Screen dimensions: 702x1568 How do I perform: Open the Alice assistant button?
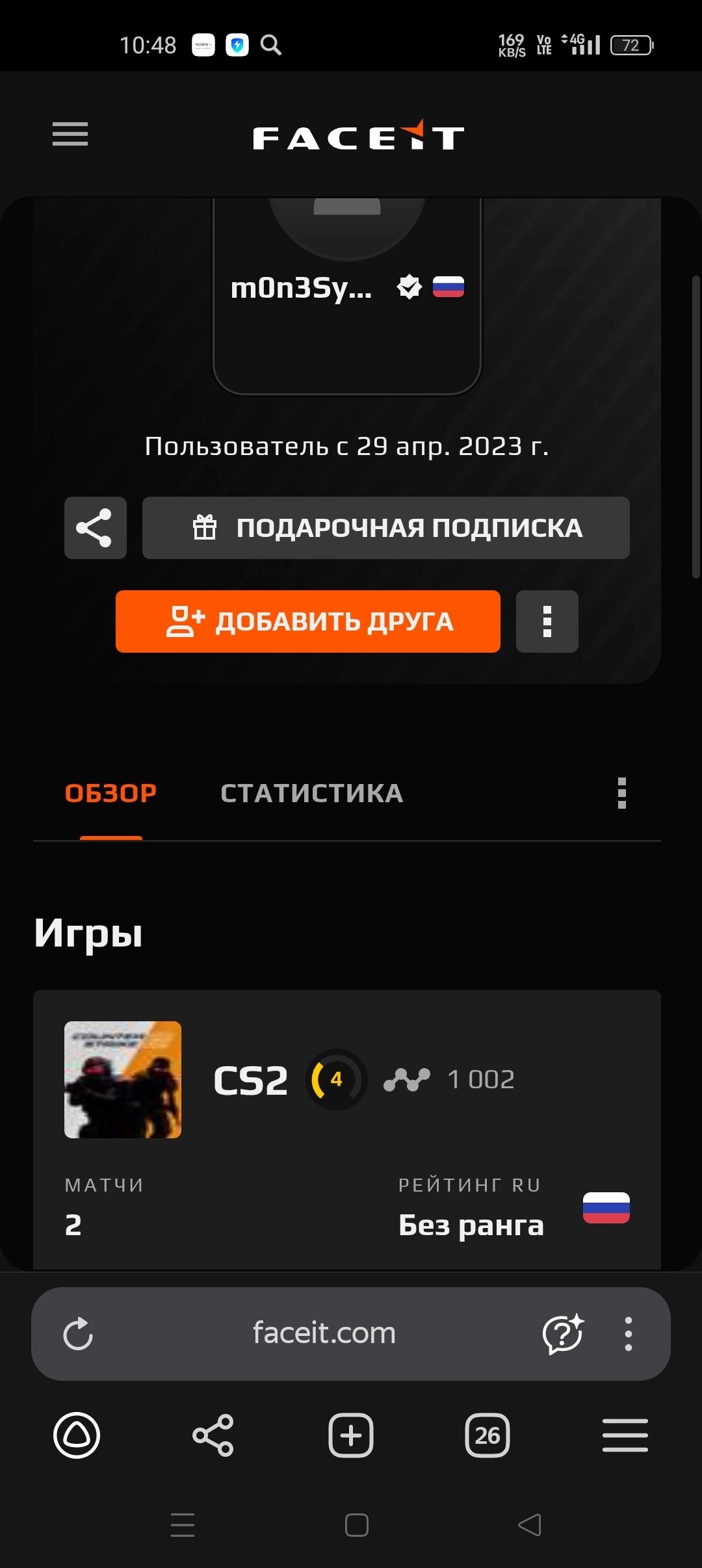(x=77, y=1435)
